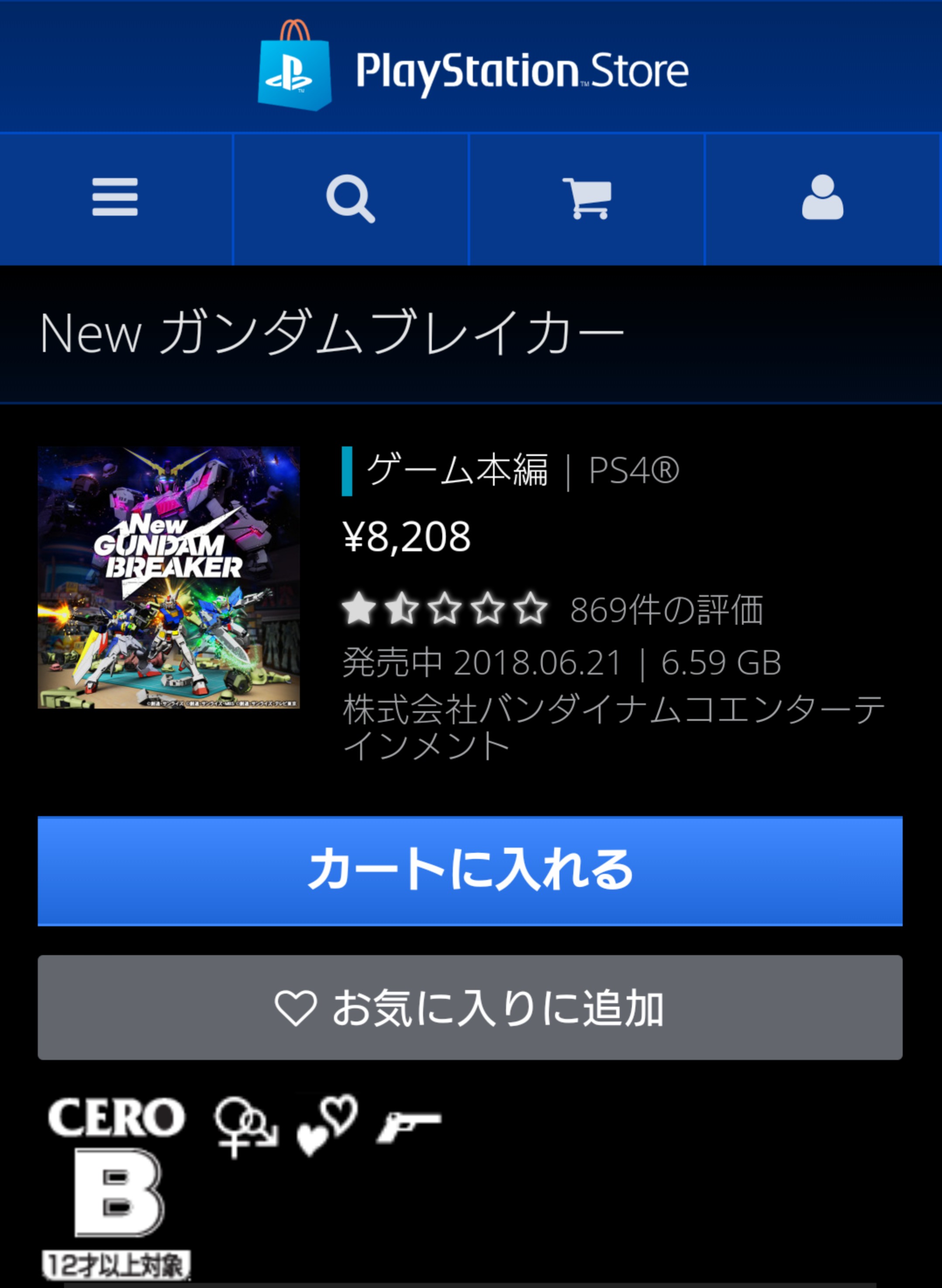The image size is (942, 1288).
Task: Add game to favorites with お気に入りに追加
Action: tap(470, 1008)
